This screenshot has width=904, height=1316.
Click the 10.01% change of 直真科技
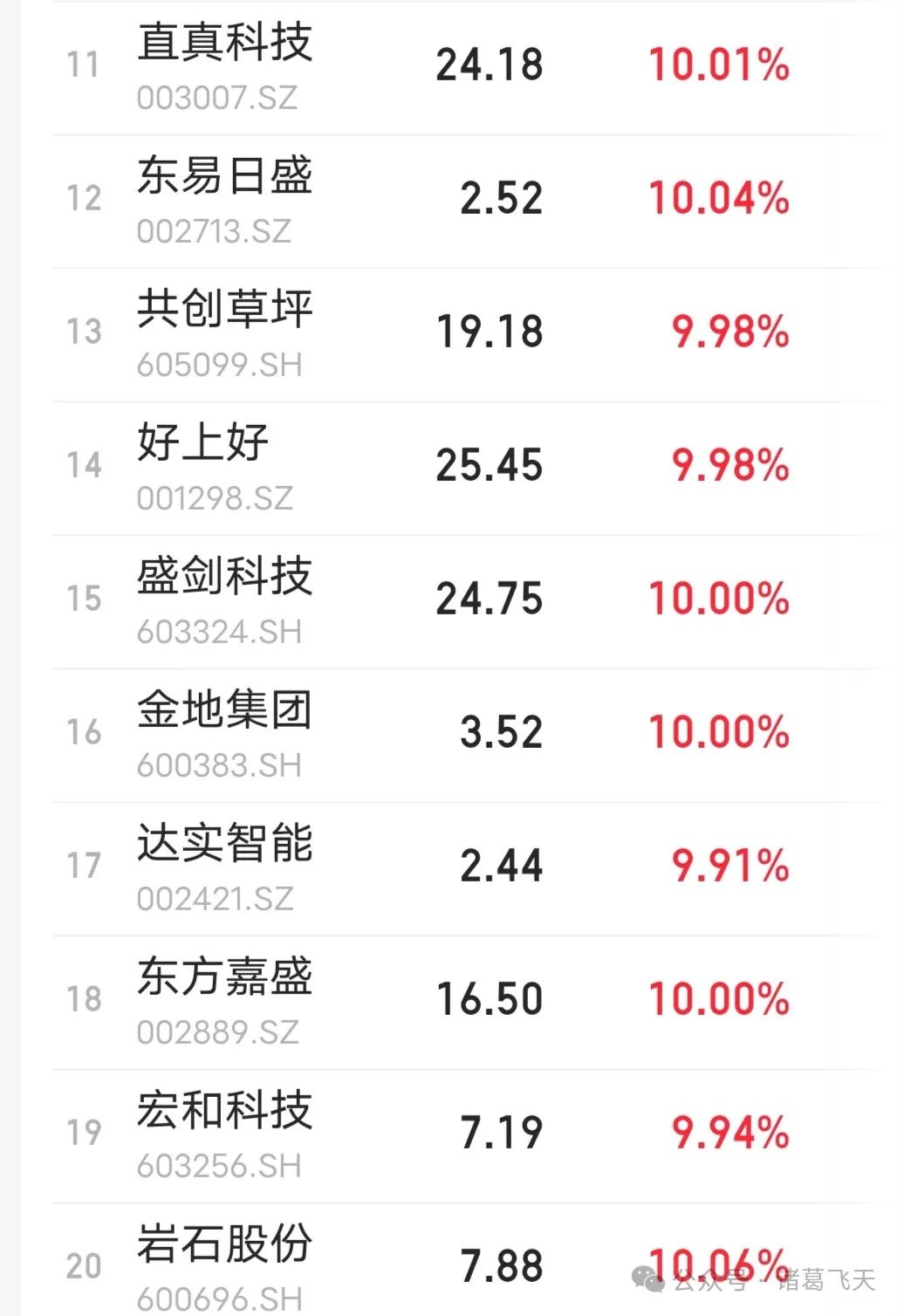717,63
